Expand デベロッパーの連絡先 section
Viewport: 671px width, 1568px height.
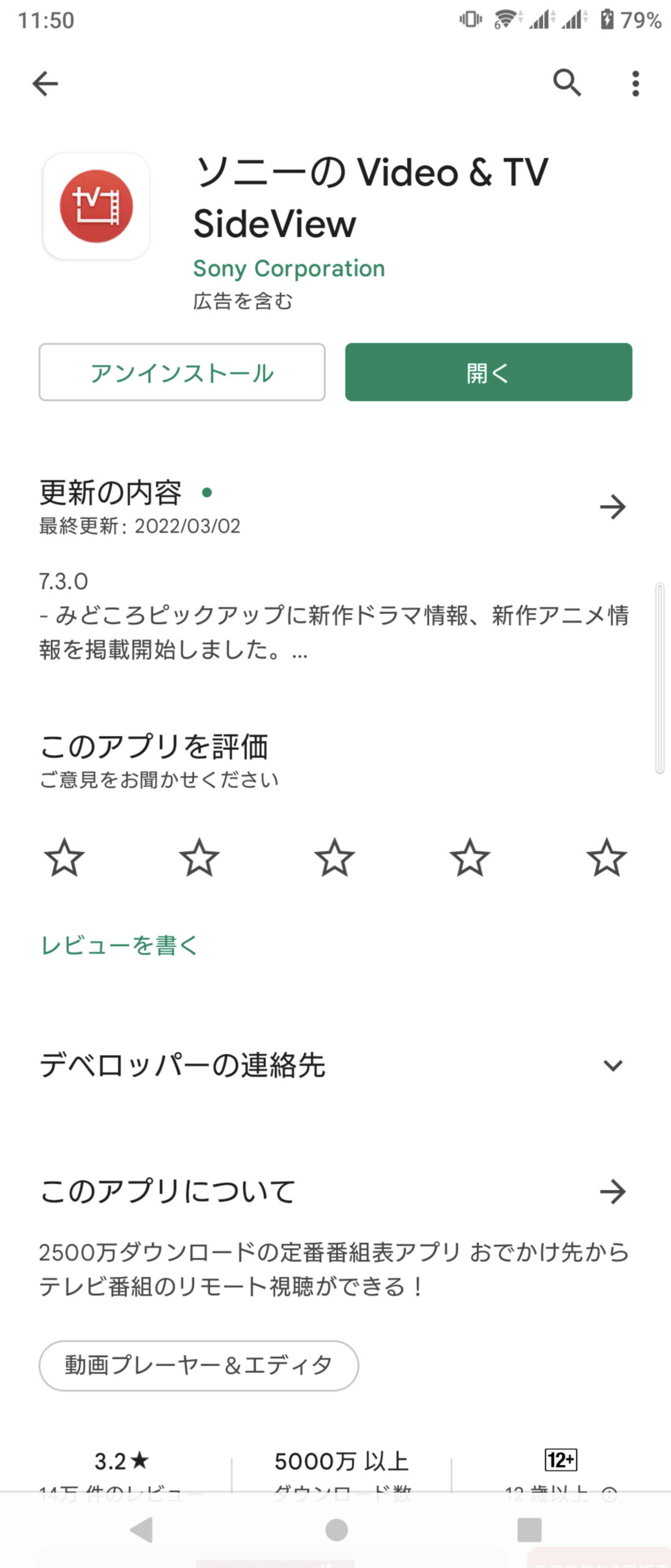pos(612,1065)
